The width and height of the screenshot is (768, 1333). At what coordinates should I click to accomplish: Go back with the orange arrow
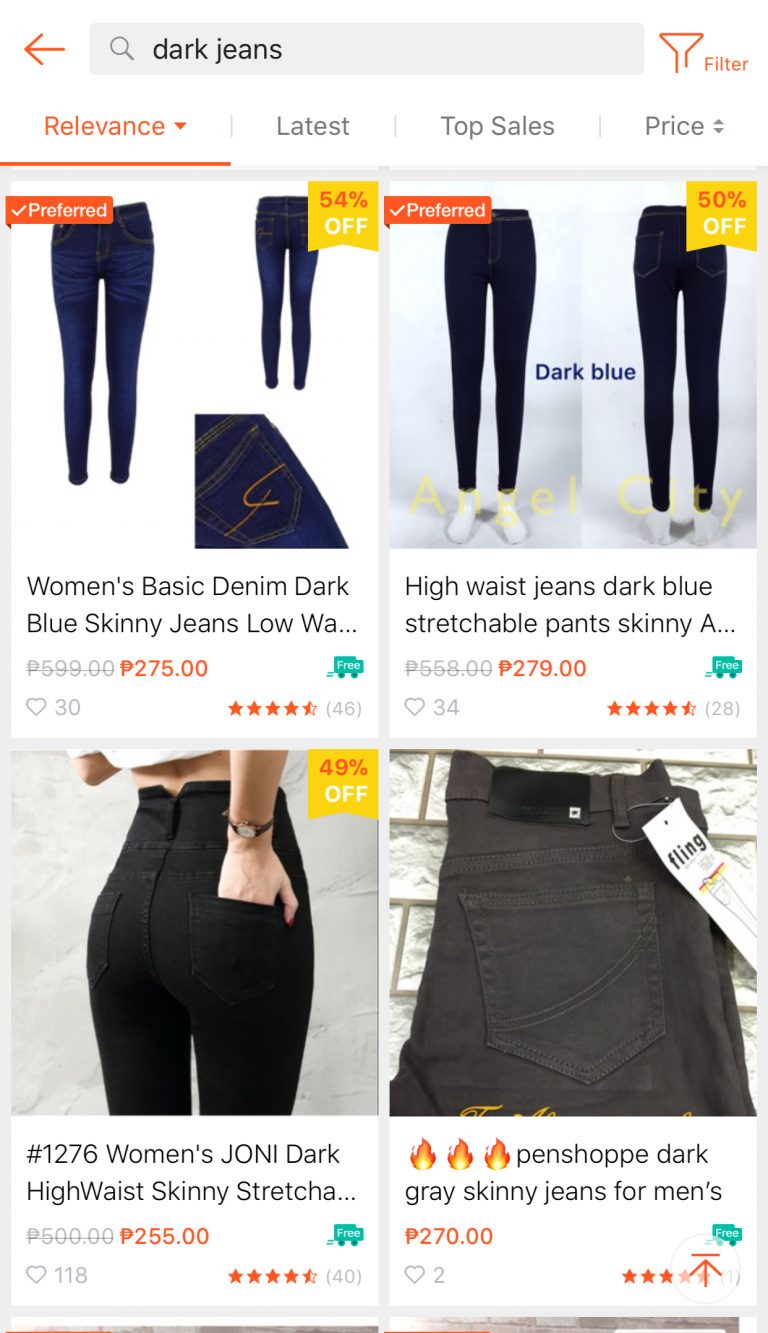coord(44,49)
